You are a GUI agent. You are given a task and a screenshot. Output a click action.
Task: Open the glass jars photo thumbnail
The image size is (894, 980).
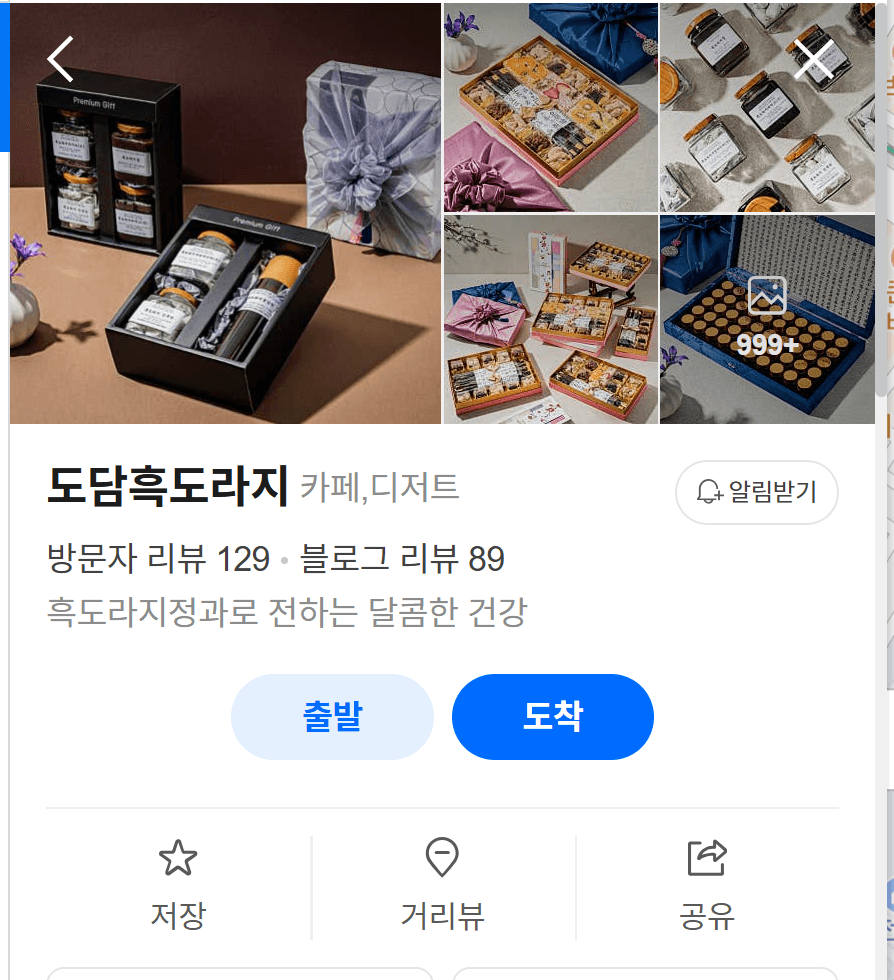pos(766,106)
